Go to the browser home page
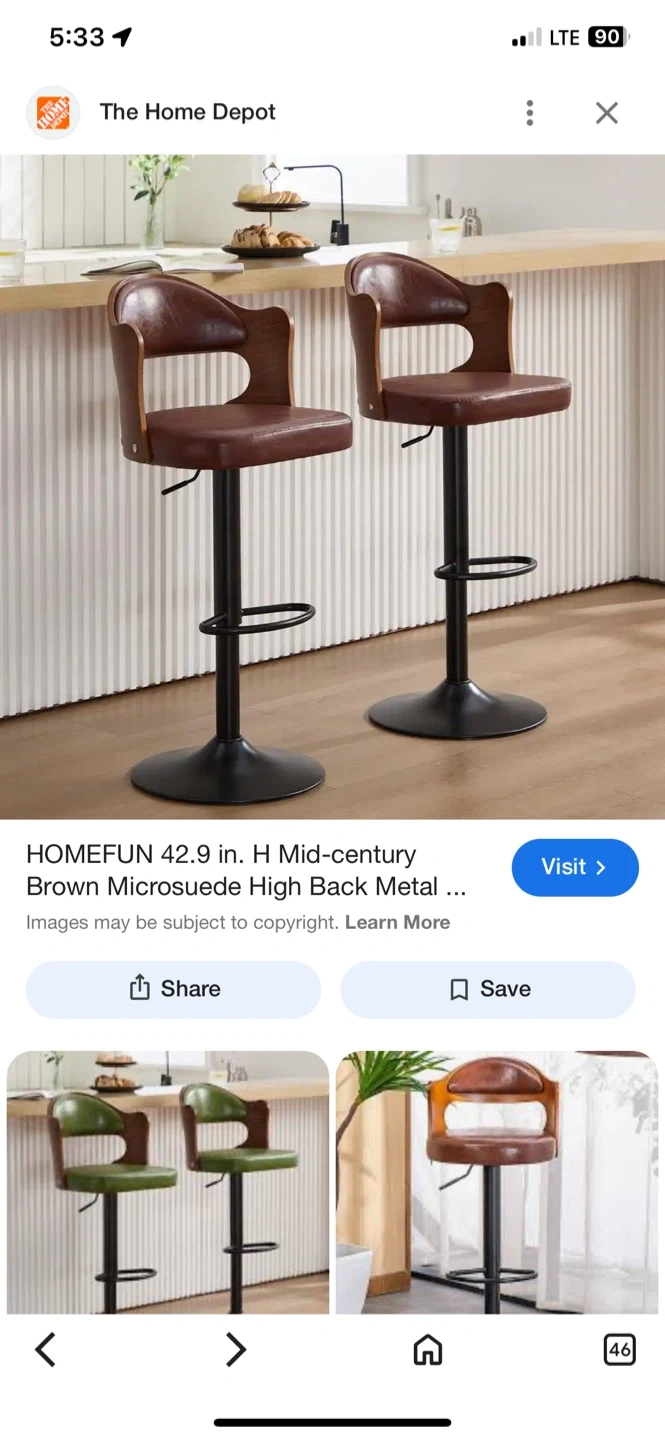 [427, 1350]
